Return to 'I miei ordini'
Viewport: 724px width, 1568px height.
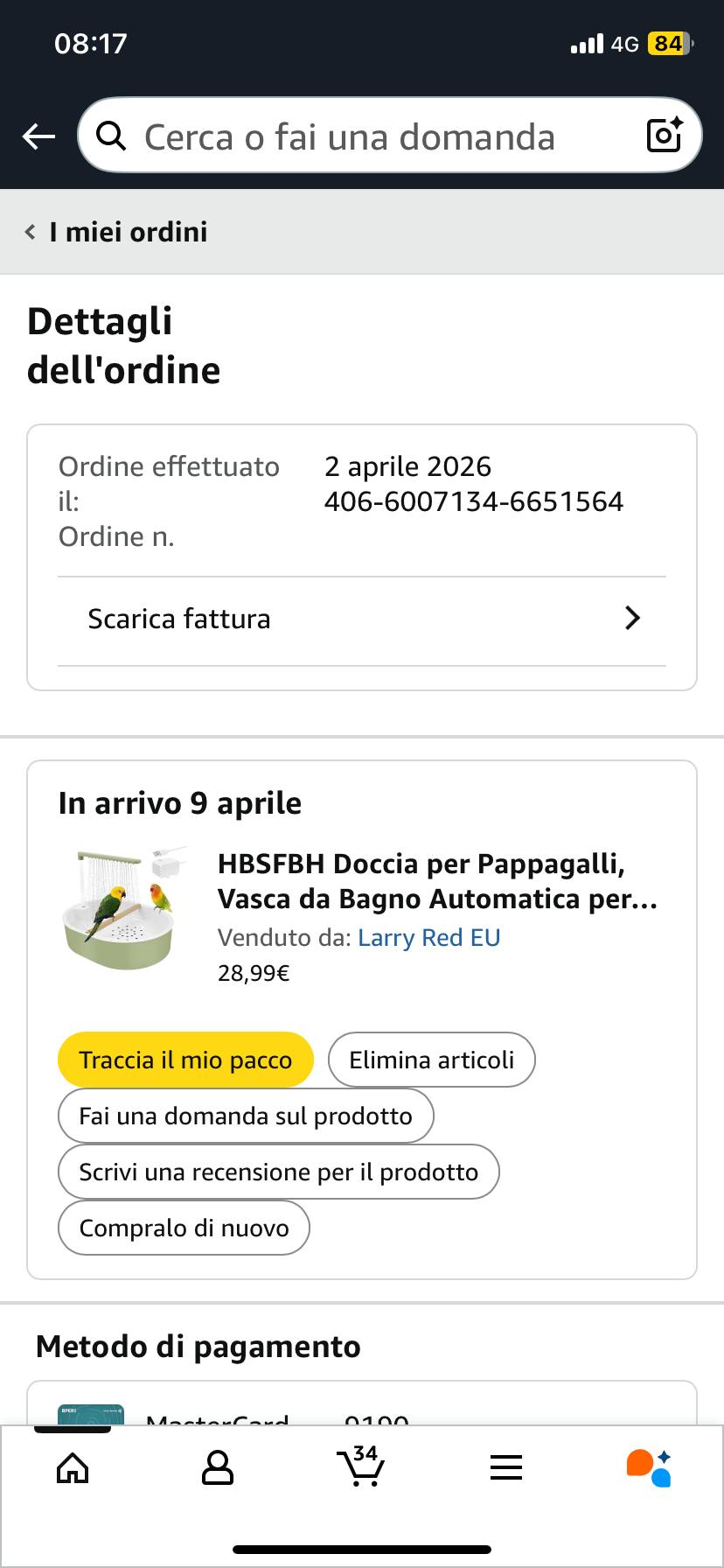[117, 232]
